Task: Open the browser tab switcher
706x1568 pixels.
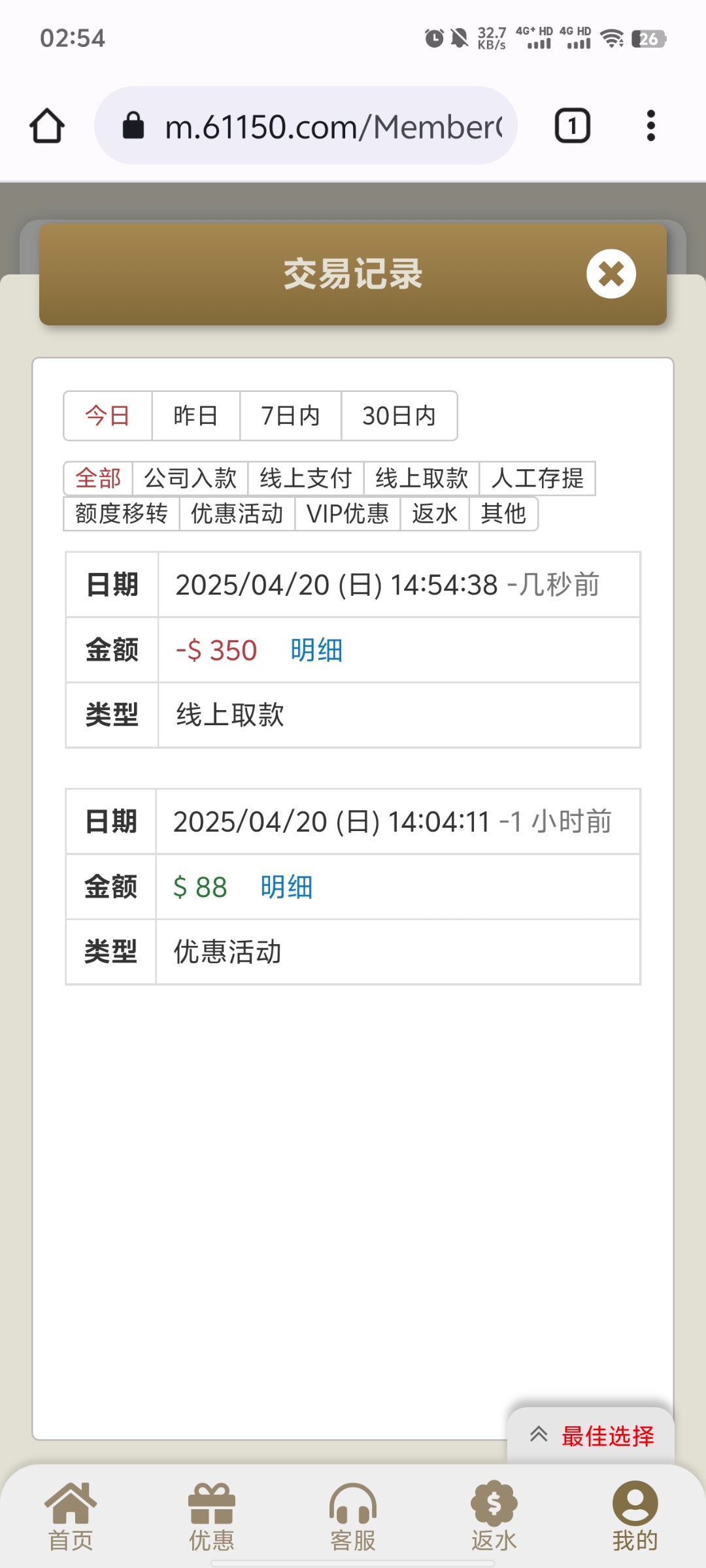Action: pos(573,125)
